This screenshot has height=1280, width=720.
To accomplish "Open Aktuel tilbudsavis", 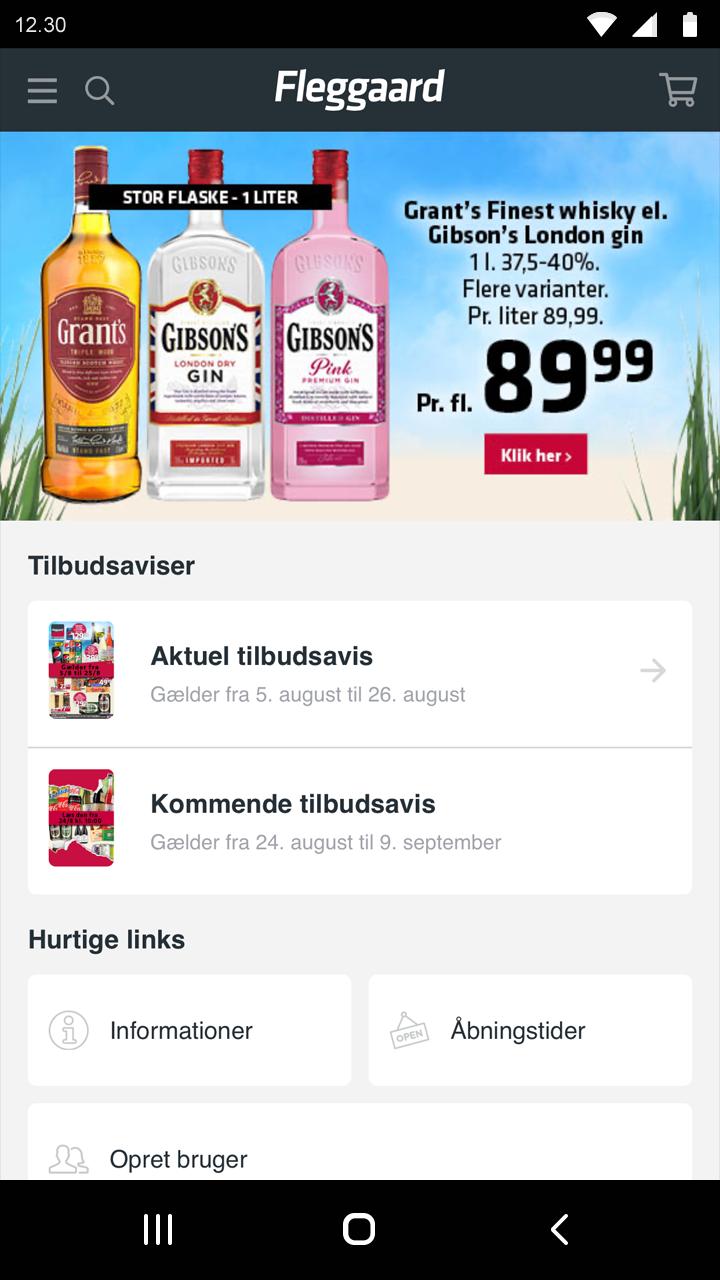I will click(x=360, y=673).
